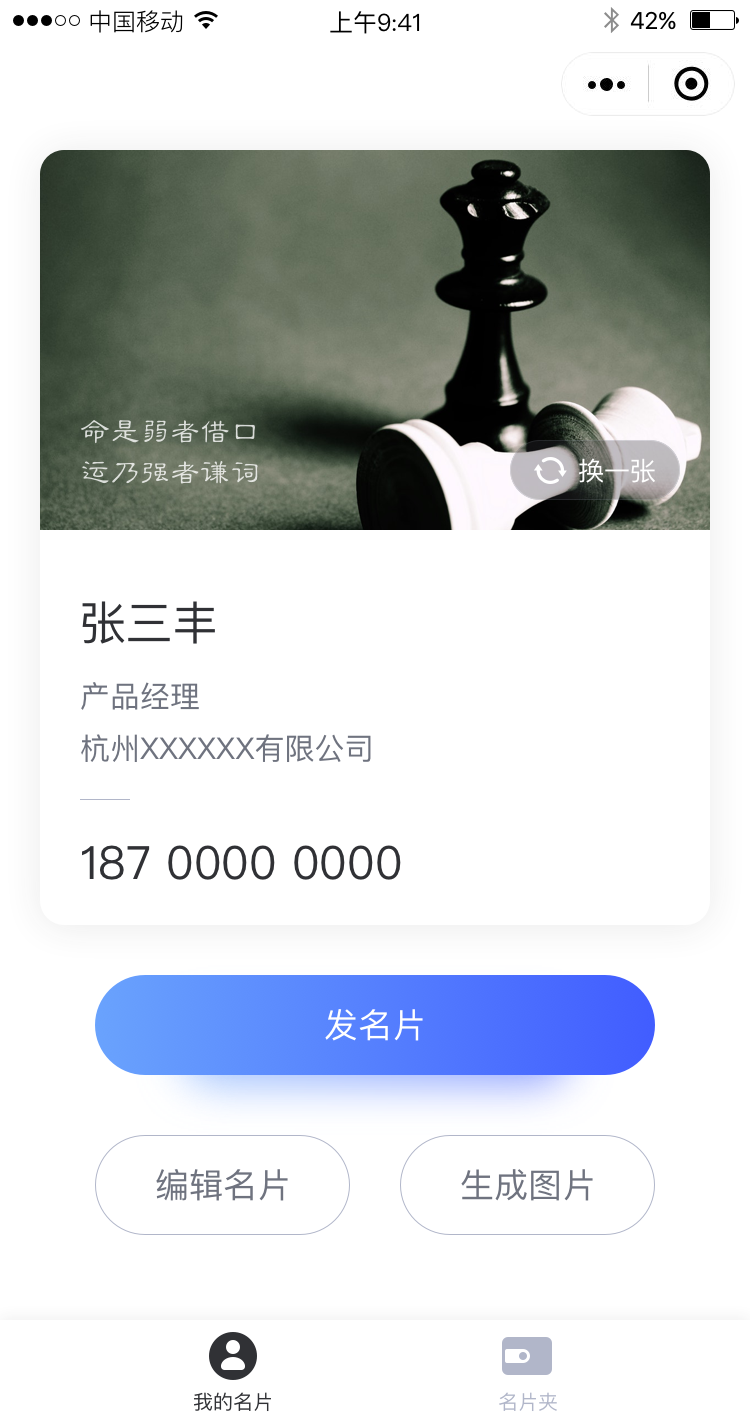The image size is (750, 1418).
Task: Generate a picture with 生成图片
Action: pyautogui.click(x=527, y=1185)
